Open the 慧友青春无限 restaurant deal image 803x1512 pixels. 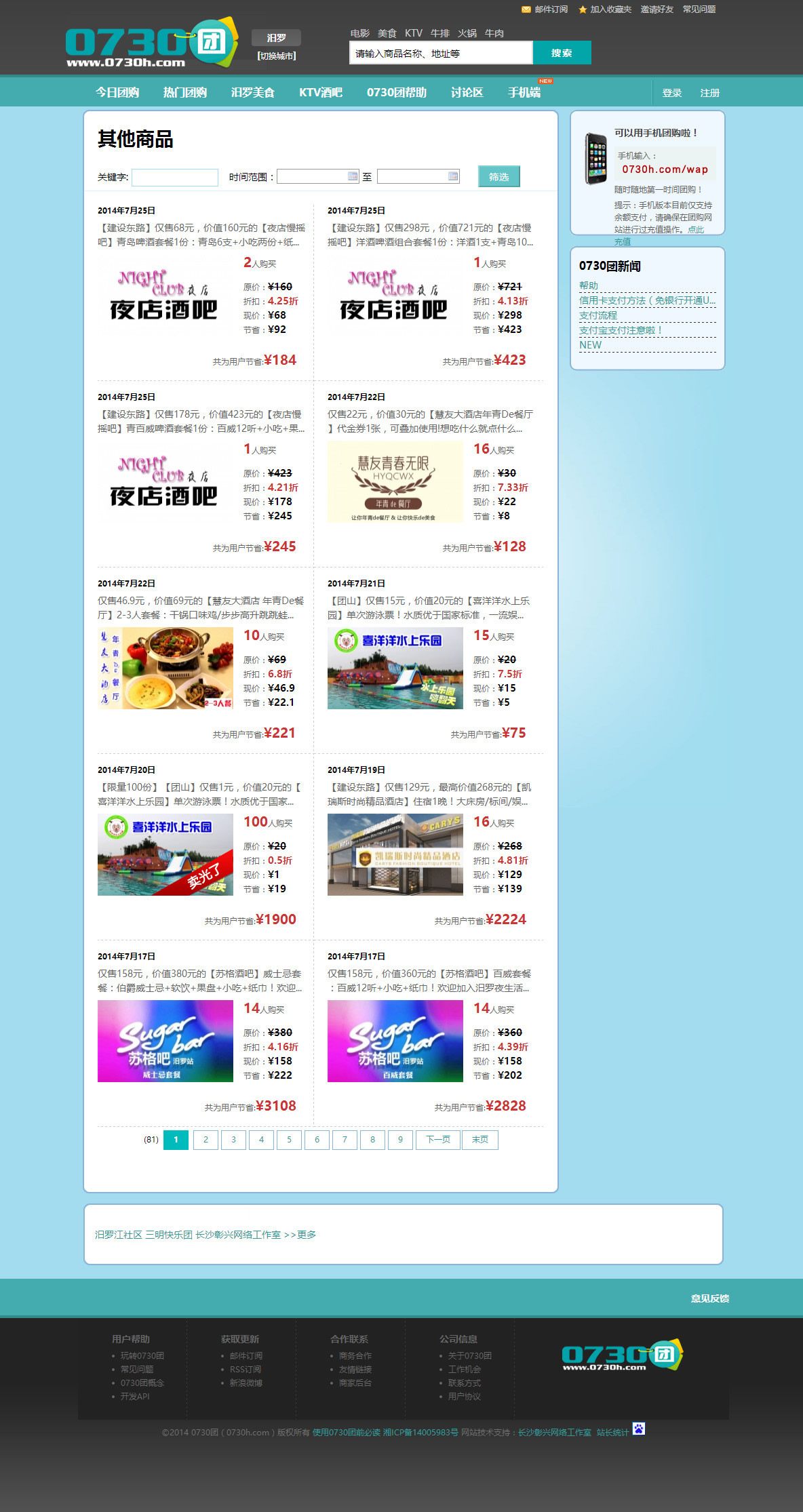click(395, 482)
